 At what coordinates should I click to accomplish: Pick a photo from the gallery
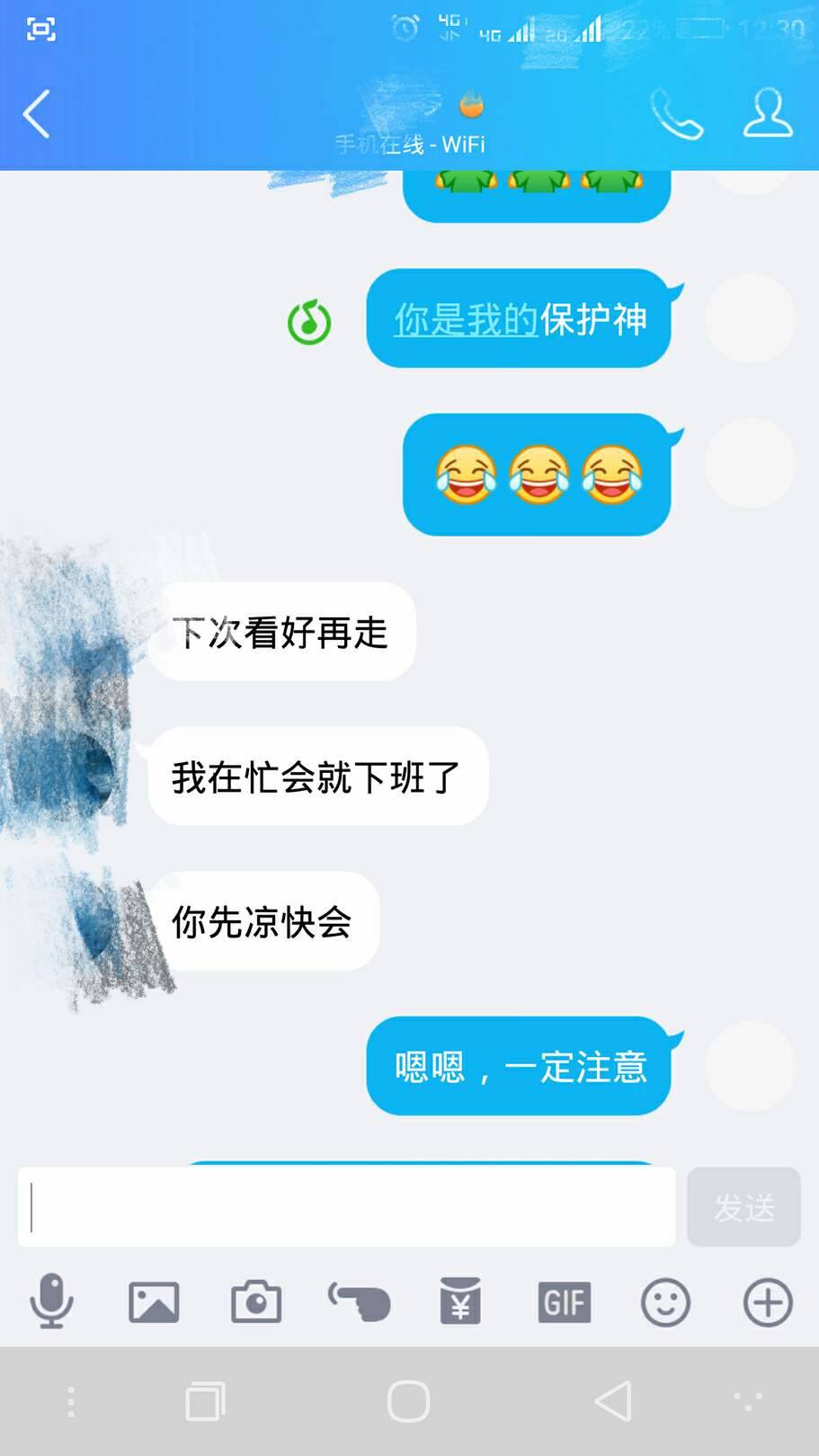(154, 1301)
